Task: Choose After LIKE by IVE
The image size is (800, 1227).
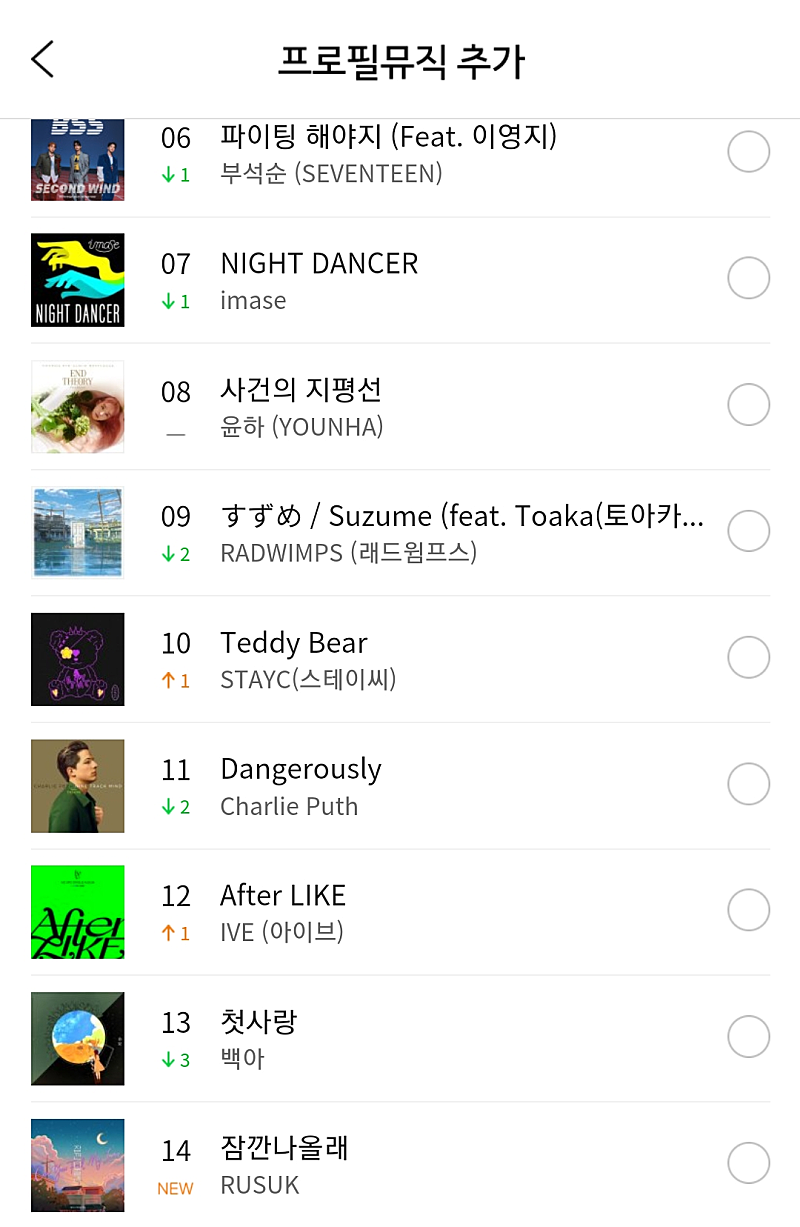Action: pyautogui.click(x=748, y=911)
